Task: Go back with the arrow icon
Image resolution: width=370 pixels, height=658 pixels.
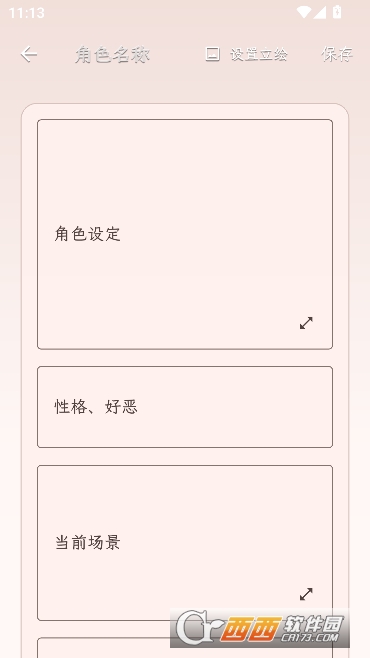Action: coord(29,55)
